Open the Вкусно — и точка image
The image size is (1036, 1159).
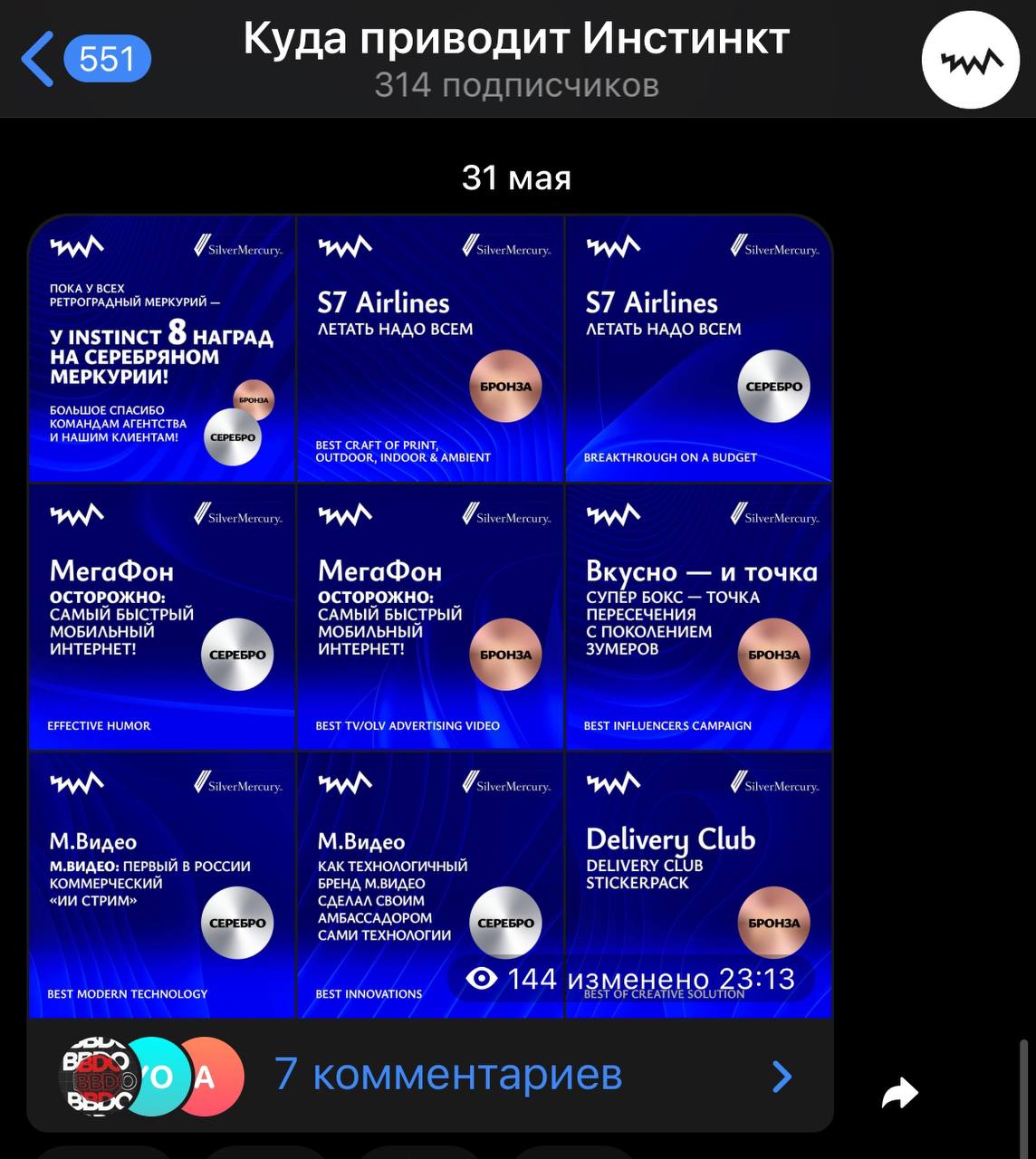click(698, 617)
